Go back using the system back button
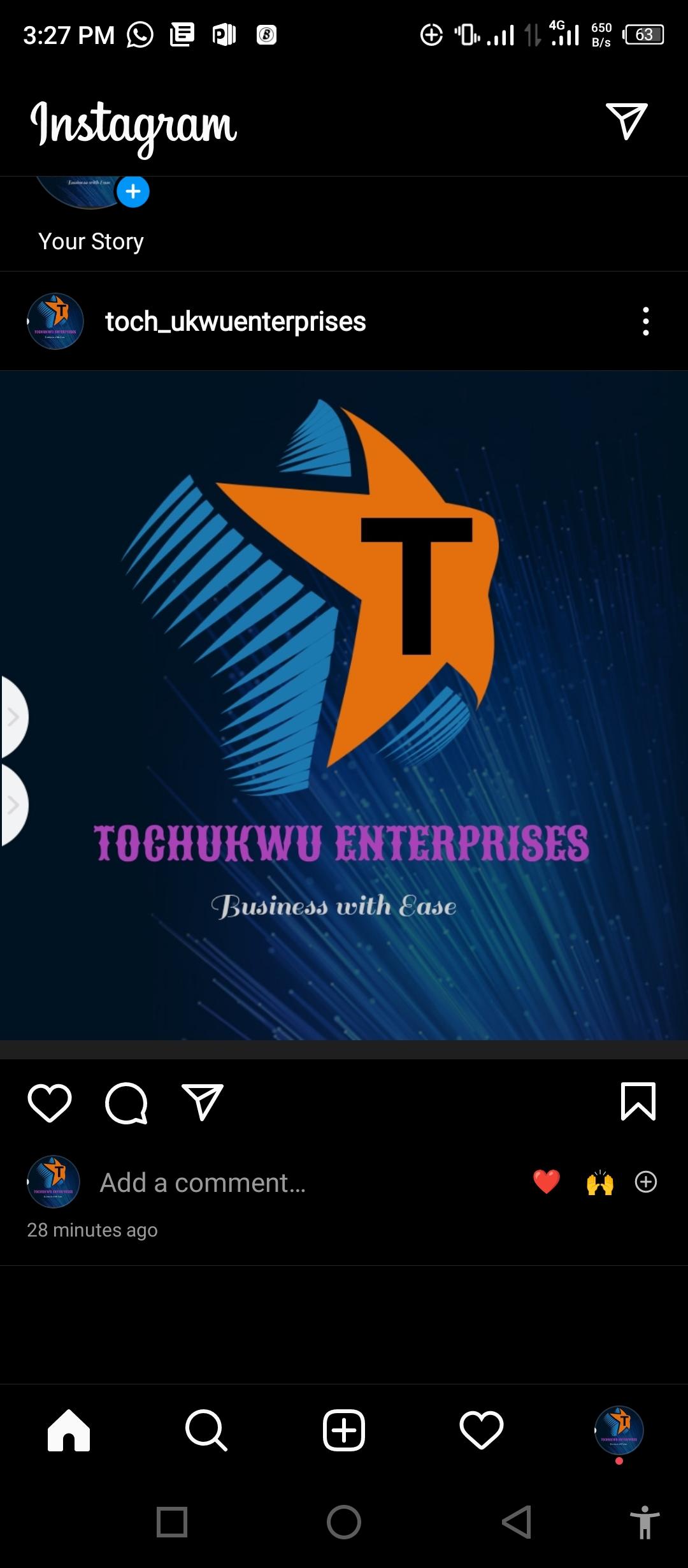This screenshot has height=1568, width=688. point(516,1522)
